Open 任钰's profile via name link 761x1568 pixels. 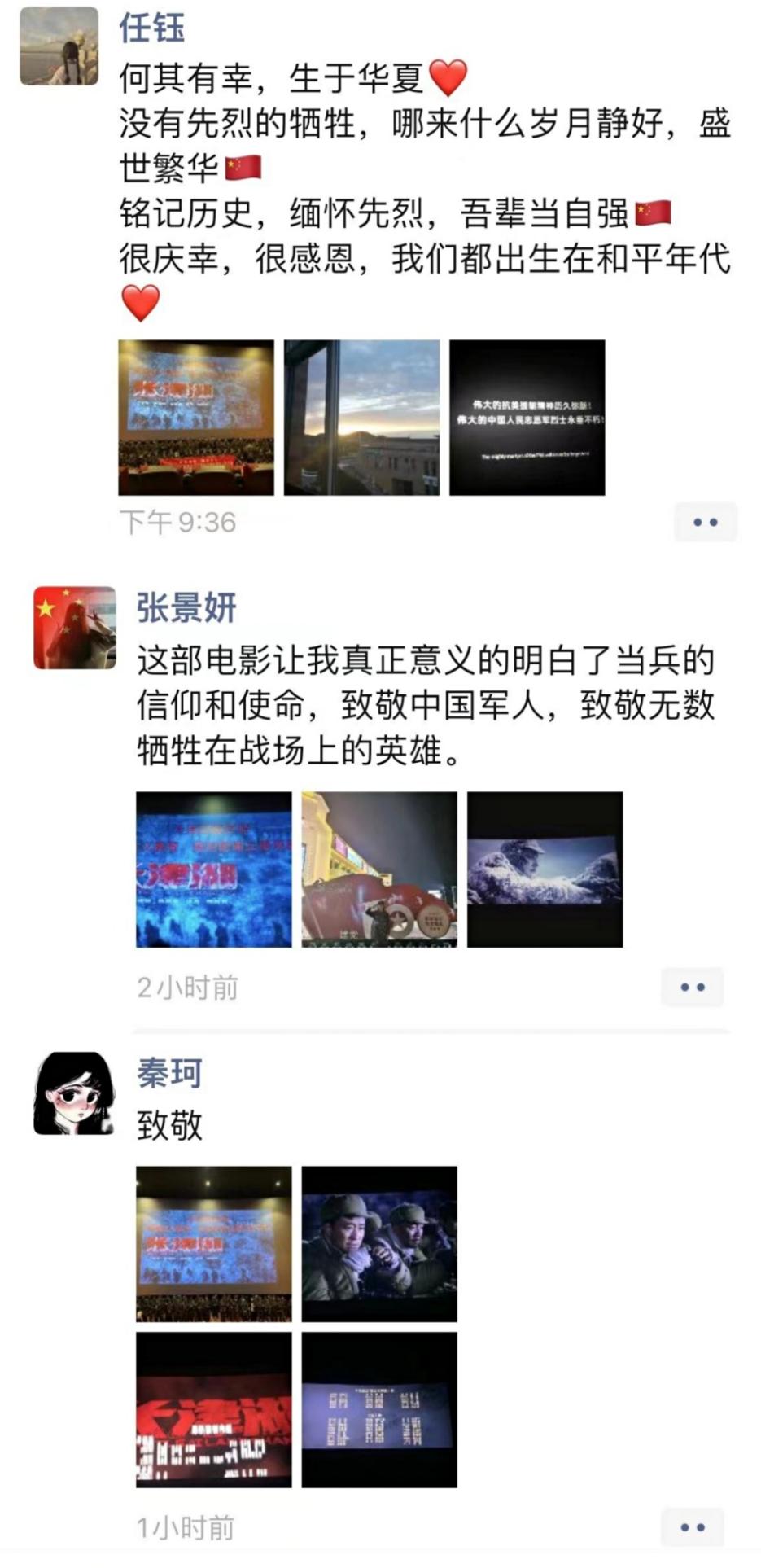152,28
